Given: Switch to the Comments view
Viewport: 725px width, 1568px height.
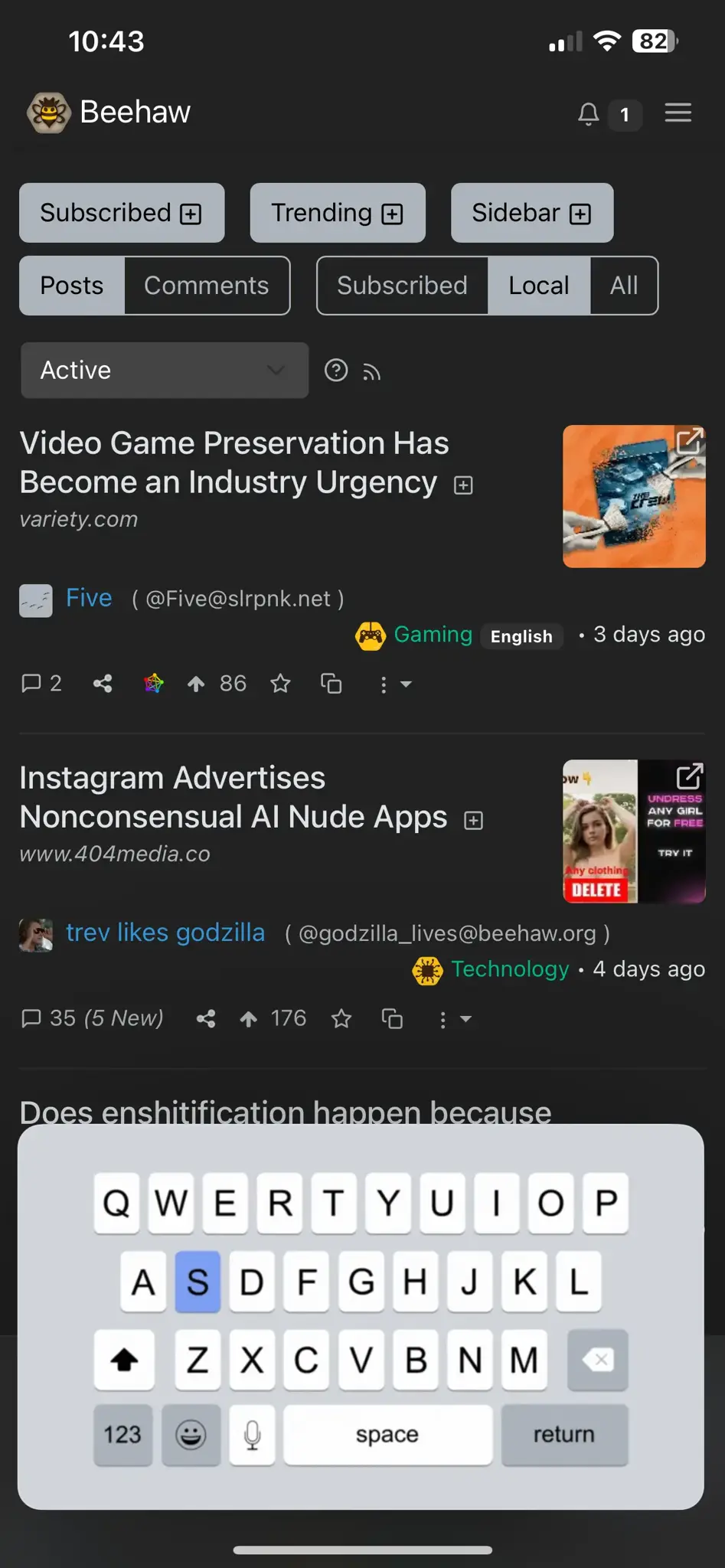Looking at the screenshot, I should tap(206, 286).
